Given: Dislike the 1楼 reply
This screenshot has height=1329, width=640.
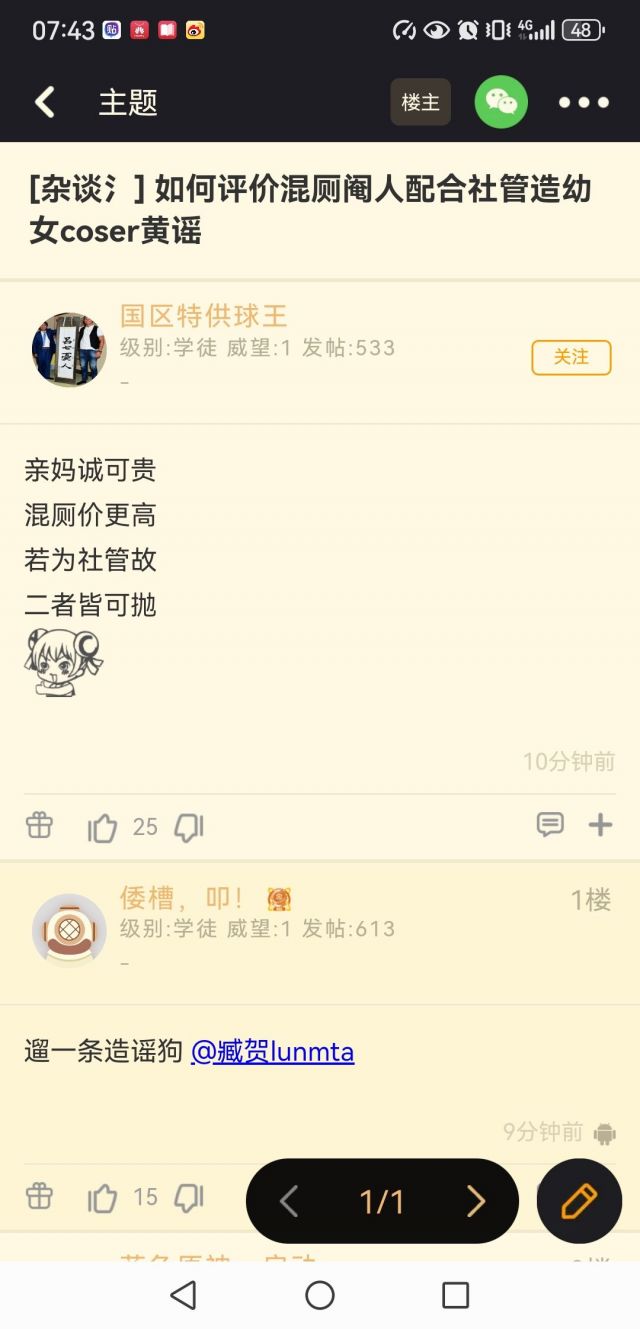Looking at the screenshot, I should coord(189,1197).
